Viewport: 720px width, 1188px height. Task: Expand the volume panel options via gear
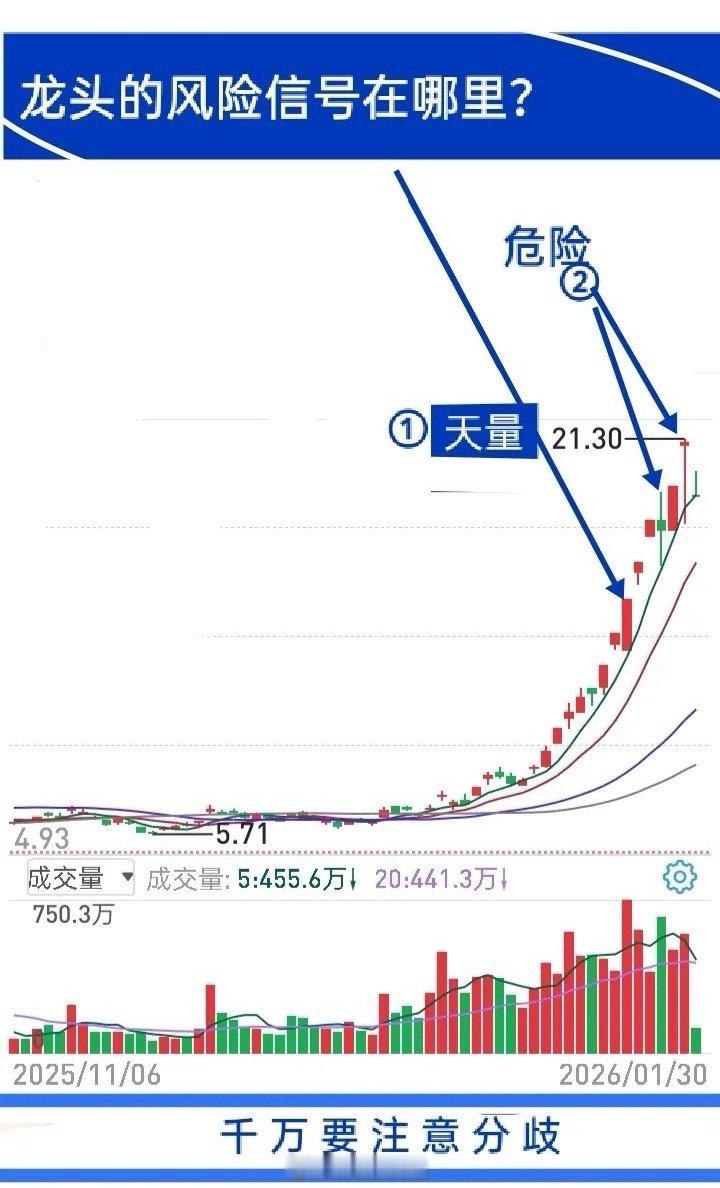click(x=679, y=875)
